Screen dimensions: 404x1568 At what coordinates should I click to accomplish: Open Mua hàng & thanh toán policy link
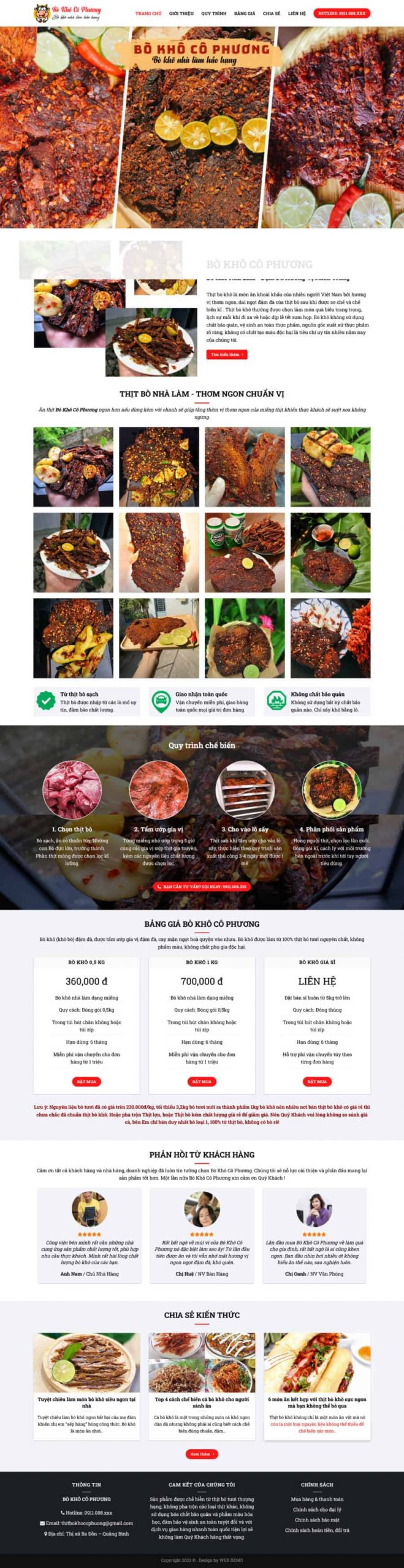pos(317,1499)
